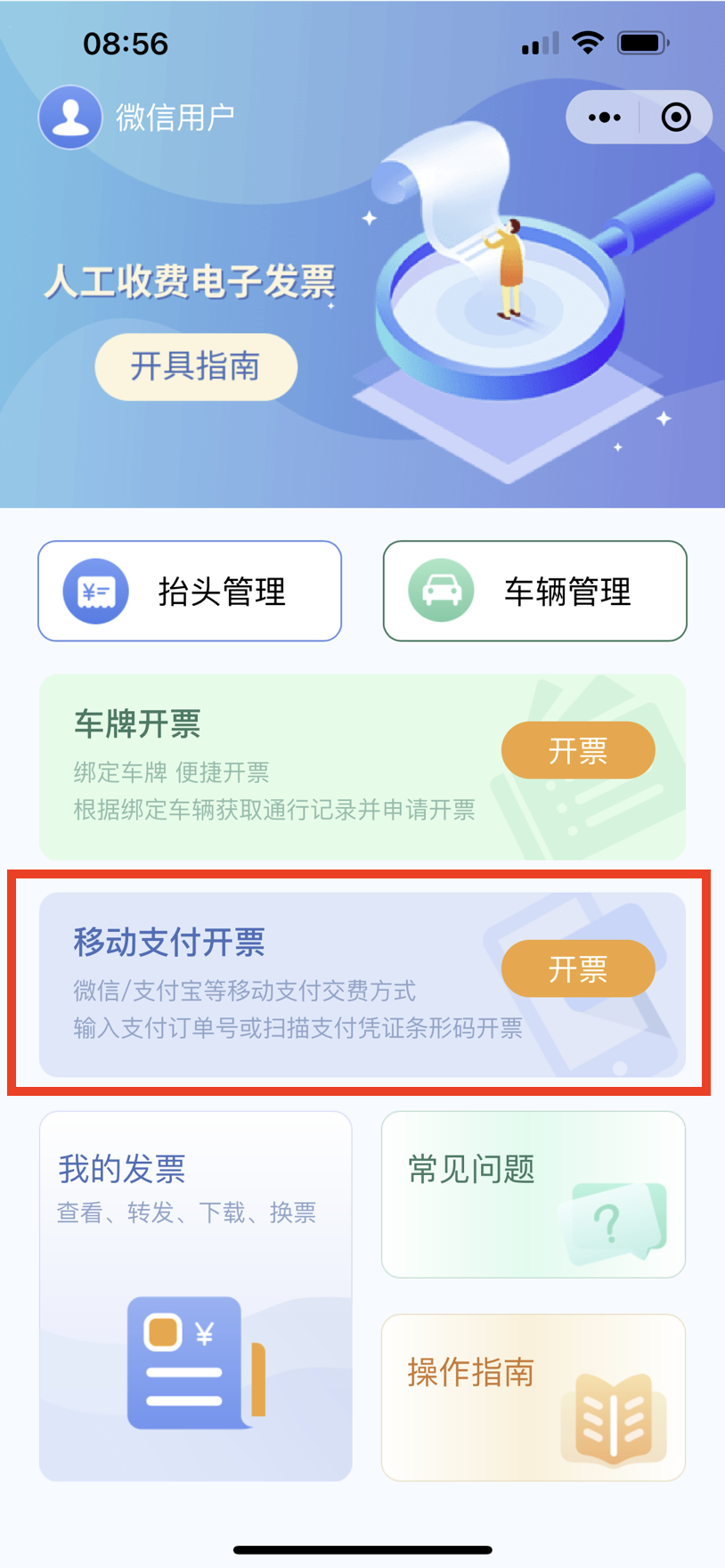Open the 我的发票 card
725x1568 pixels.
coord(195,1295)
